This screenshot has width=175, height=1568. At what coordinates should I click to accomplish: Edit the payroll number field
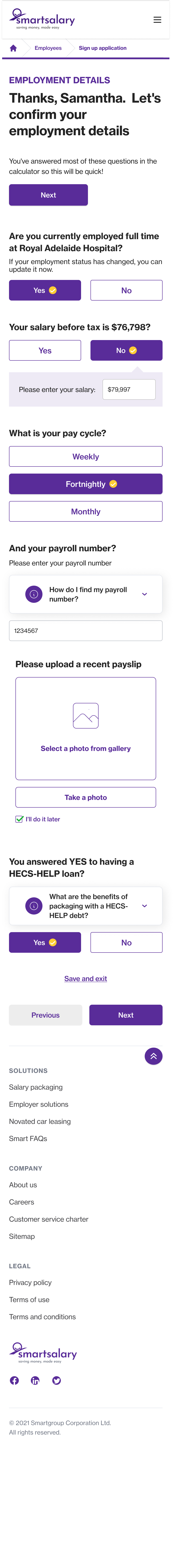coord(86,631)
